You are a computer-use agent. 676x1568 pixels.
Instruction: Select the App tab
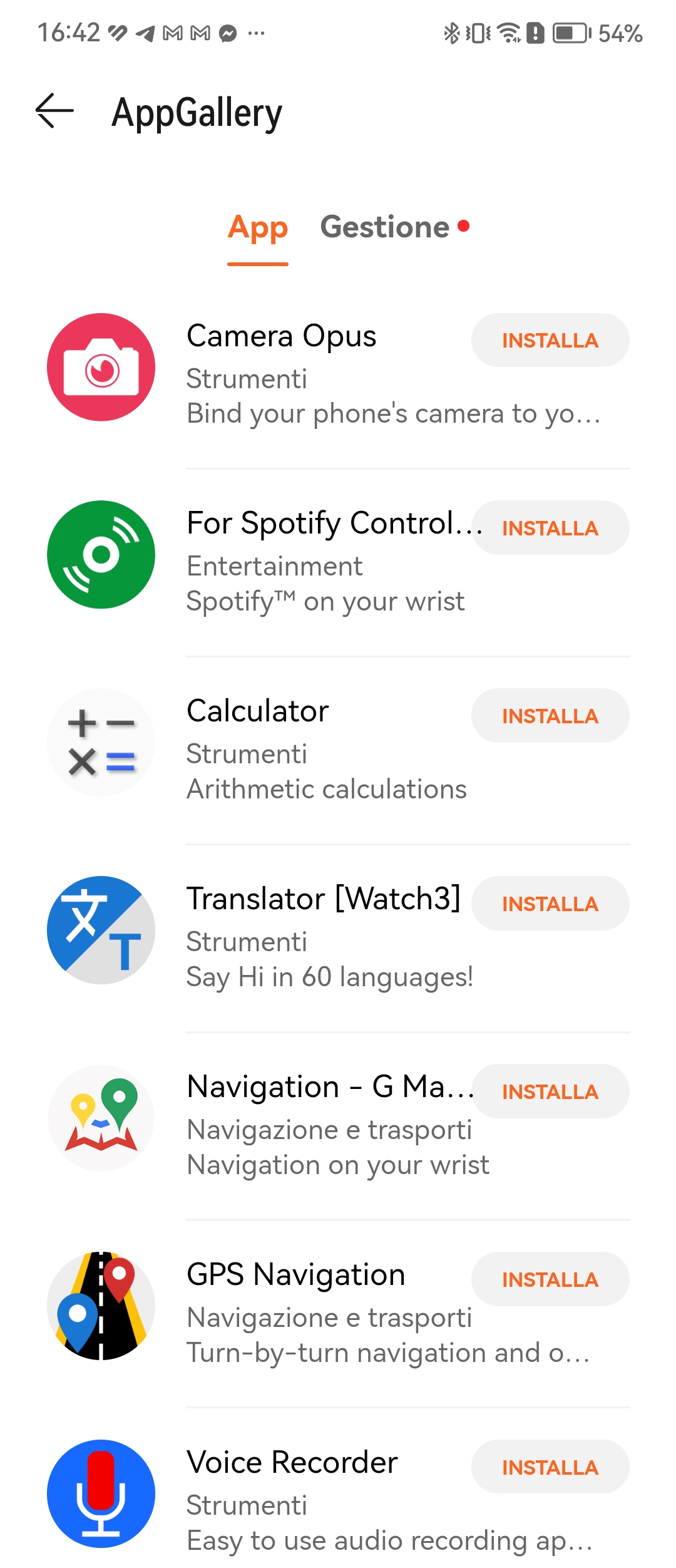point(257,227)
